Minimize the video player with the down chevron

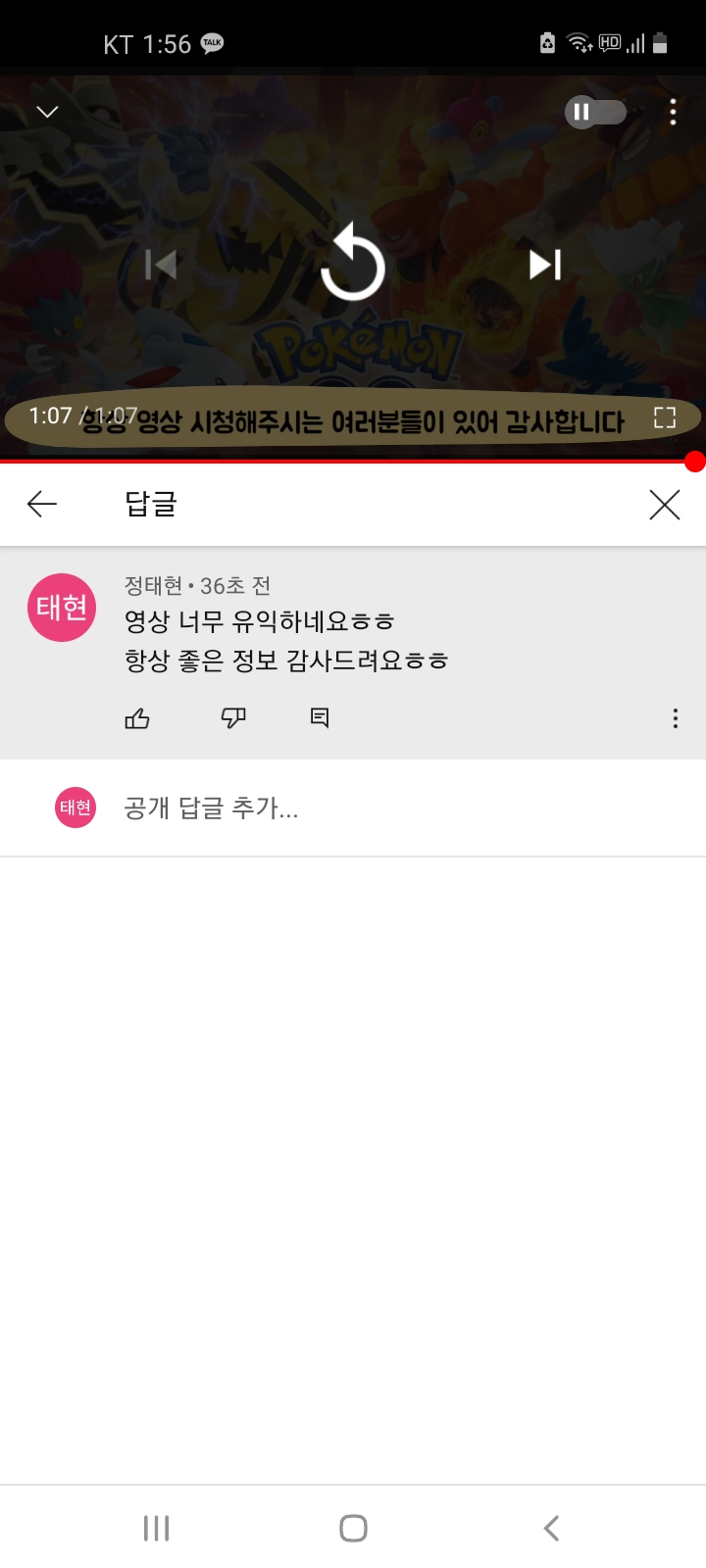[x=47, y=112]
